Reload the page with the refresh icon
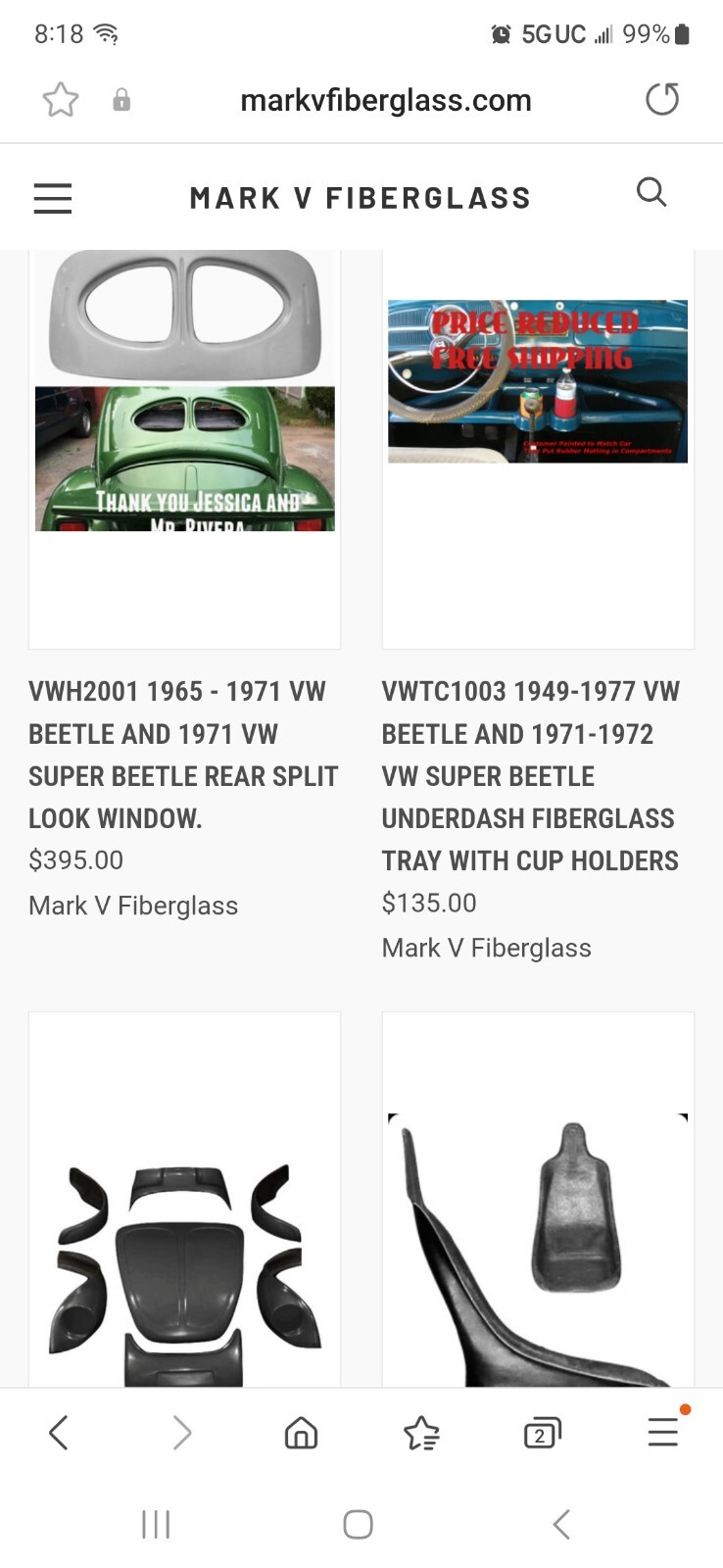 [x=662, y=99]
